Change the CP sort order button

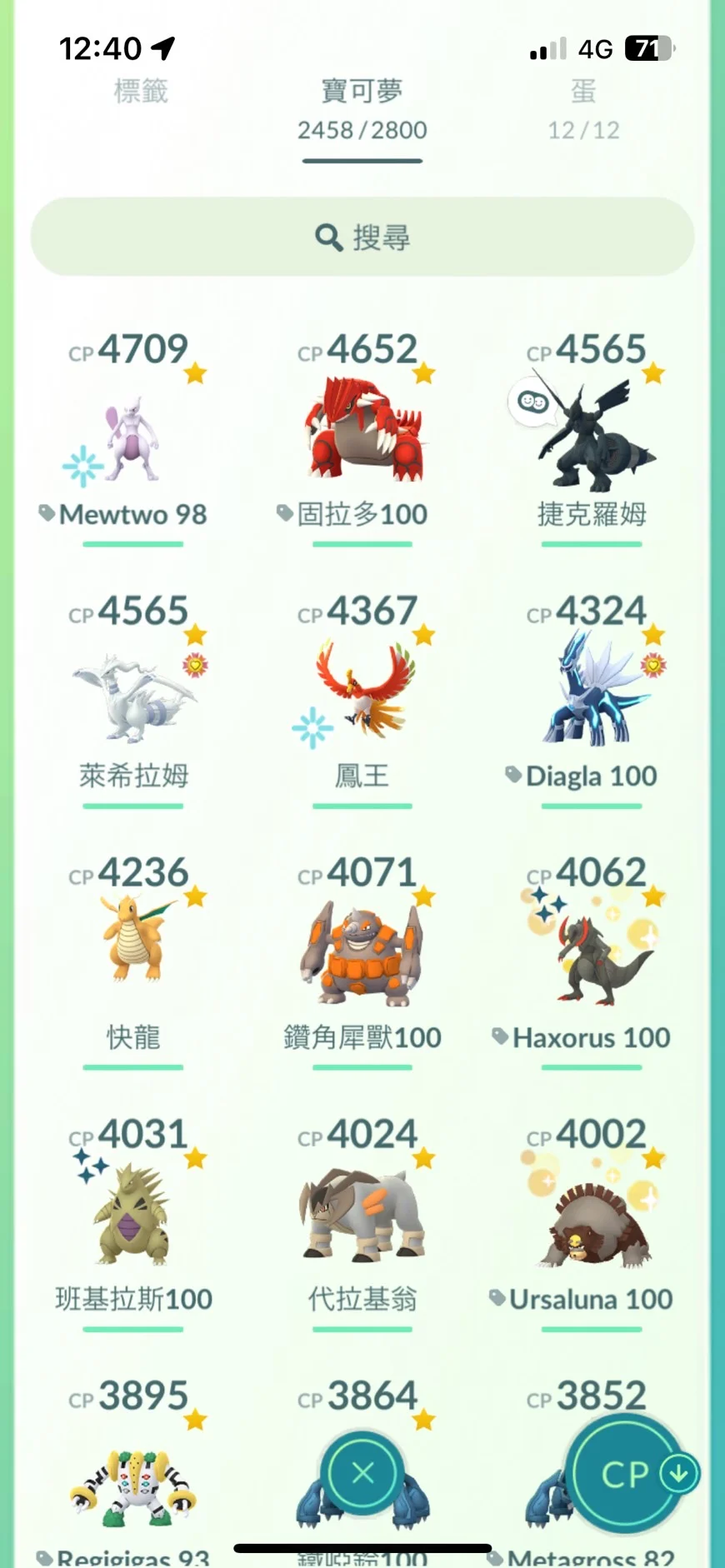(627, 1475)
